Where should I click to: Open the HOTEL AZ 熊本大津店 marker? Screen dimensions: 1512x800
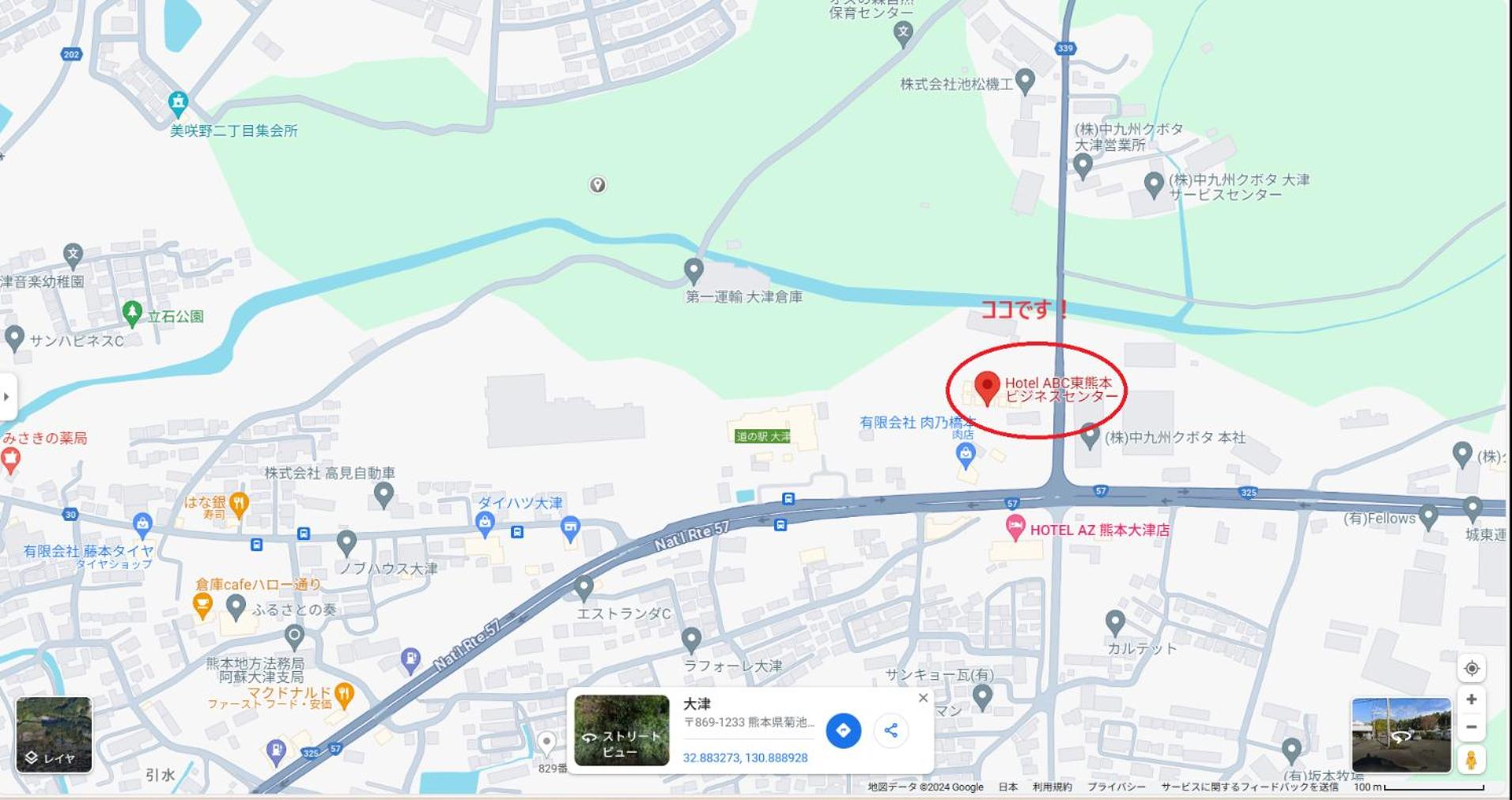tap(1015, 527)
